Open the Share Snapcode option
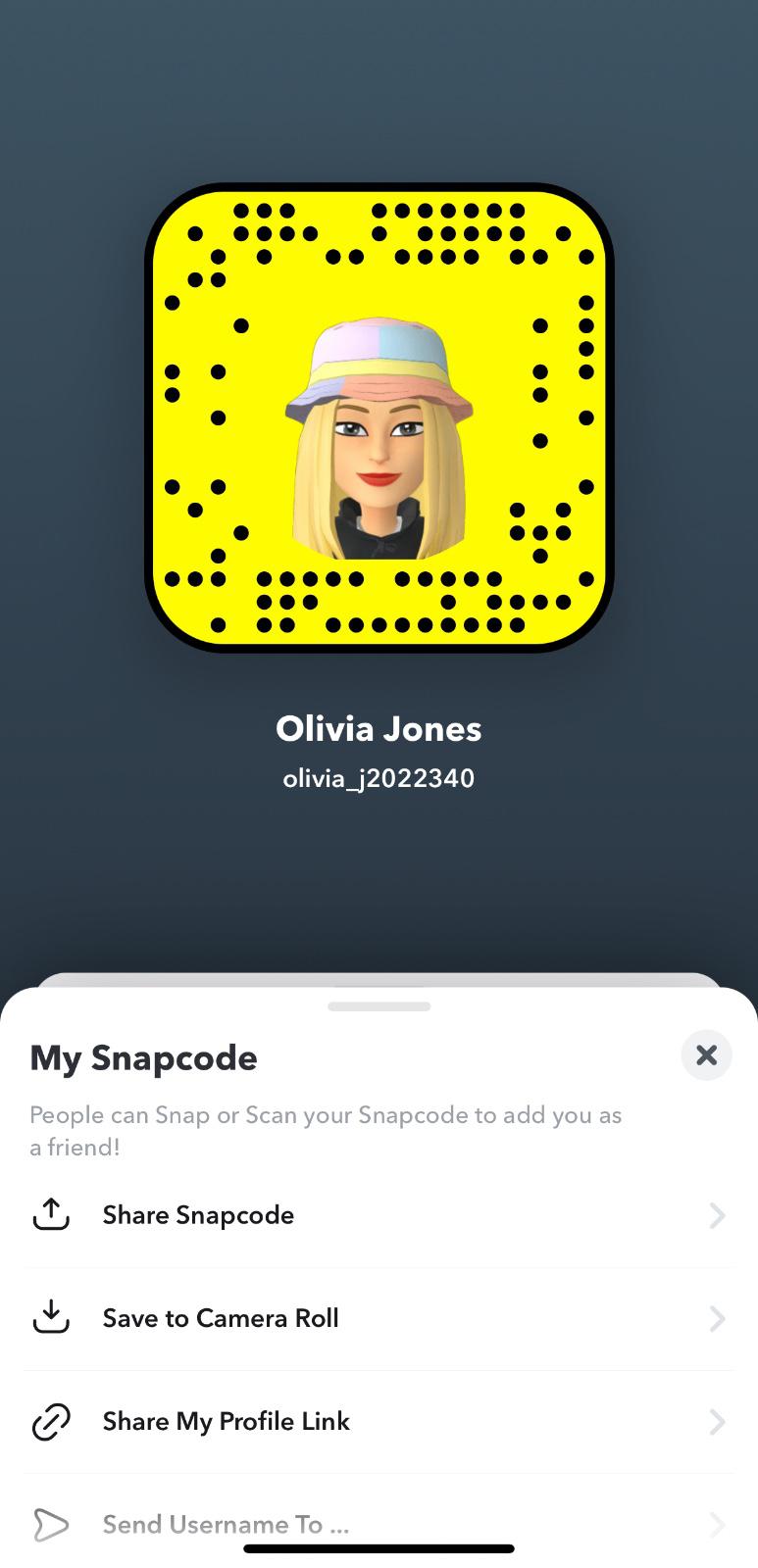 pos(379,1215)
